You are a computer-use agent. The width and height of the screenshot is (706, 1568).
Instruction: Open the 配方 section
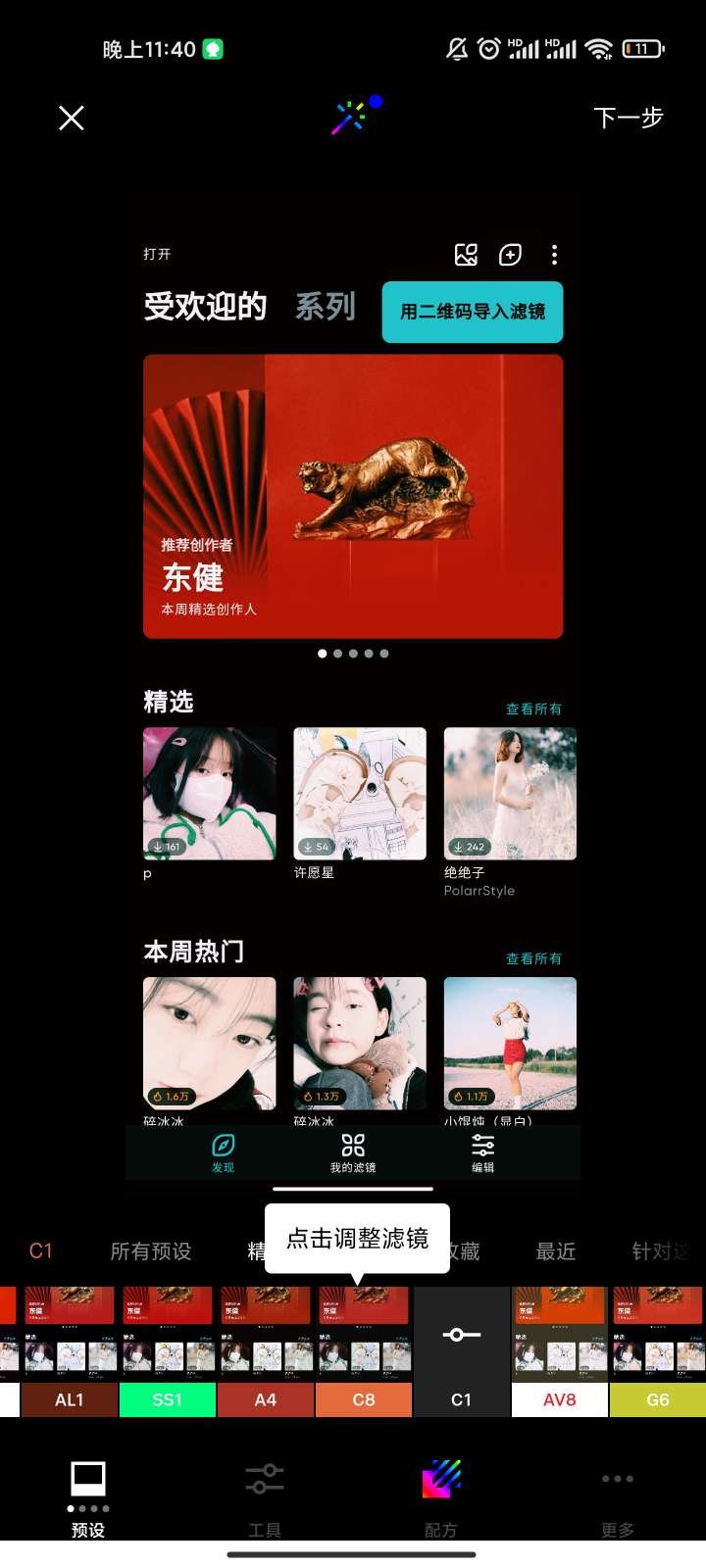pyautogui.click(x=440, y=1495)
